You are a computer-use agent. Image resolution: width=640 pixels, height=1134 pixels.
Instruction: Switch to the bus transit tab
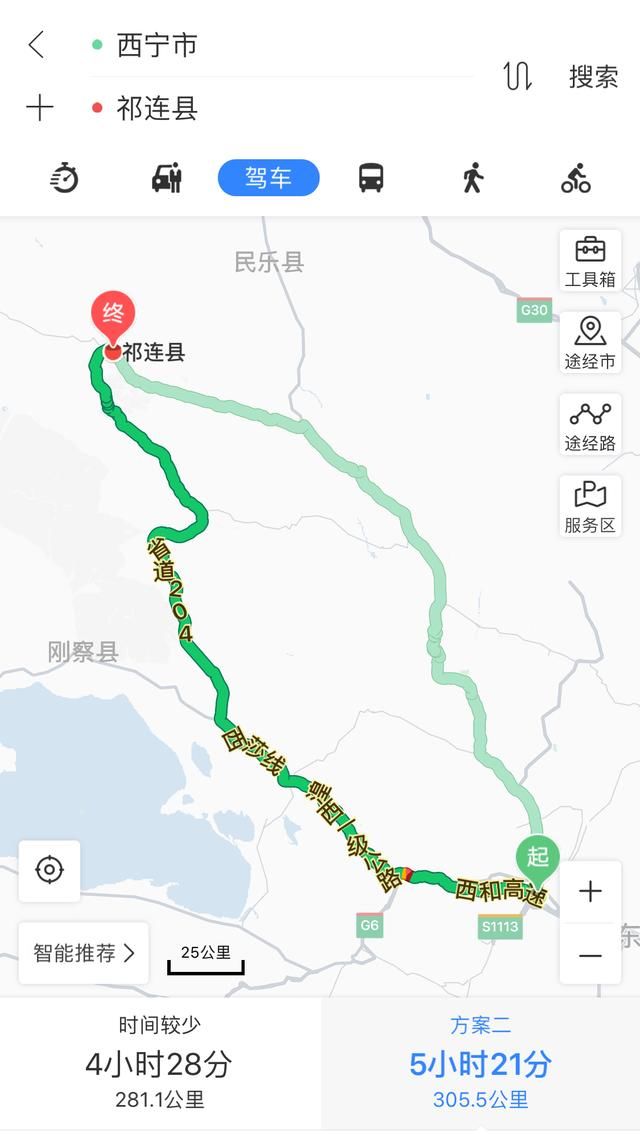point(371,178)
